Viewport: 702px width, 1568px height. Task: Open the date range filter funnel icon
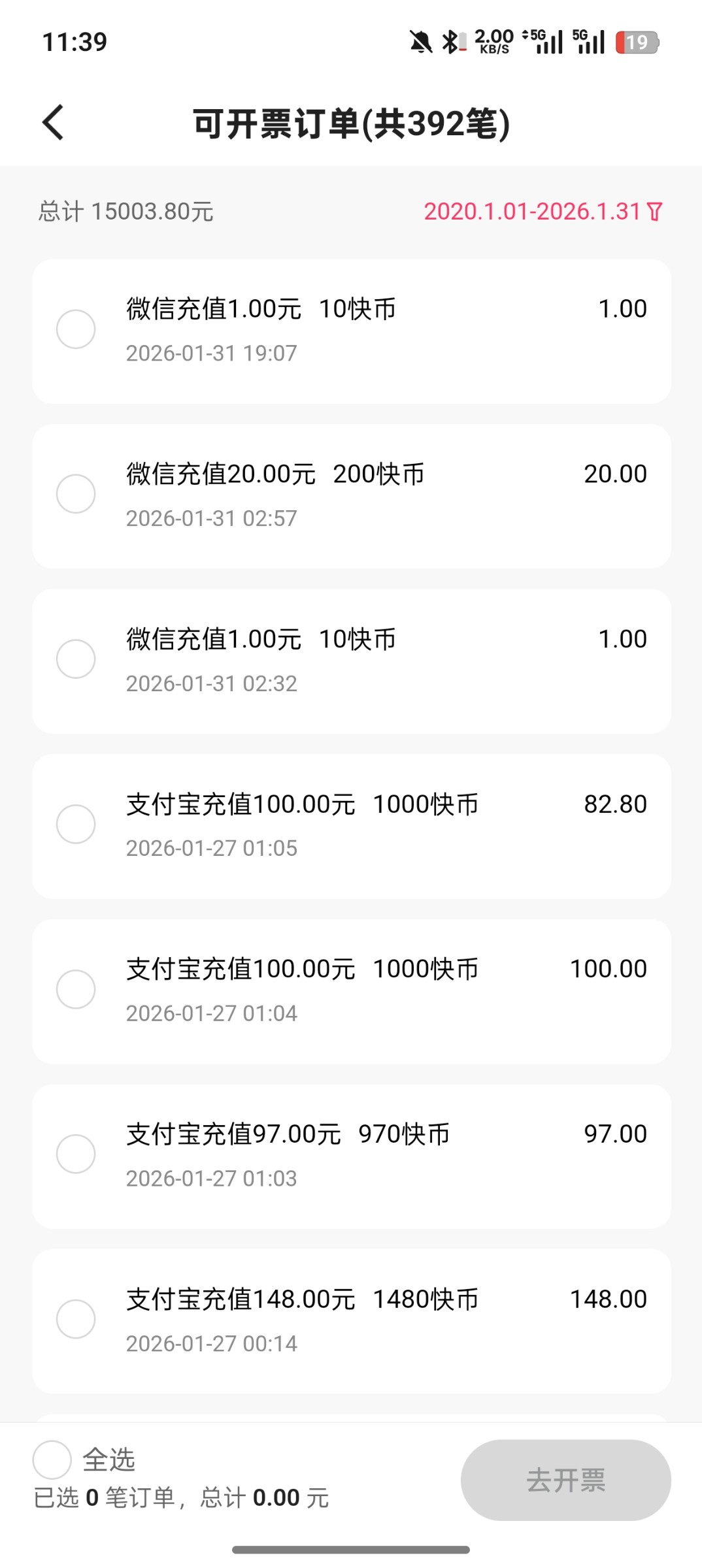tap(654, 212)
